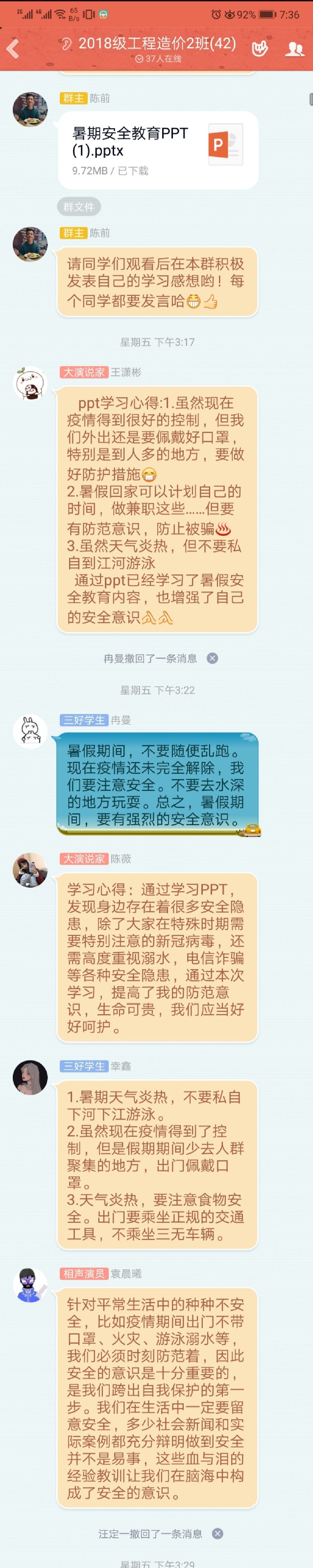Open group members icon
Screen dimensions: 313x1568
click(295, 48)
